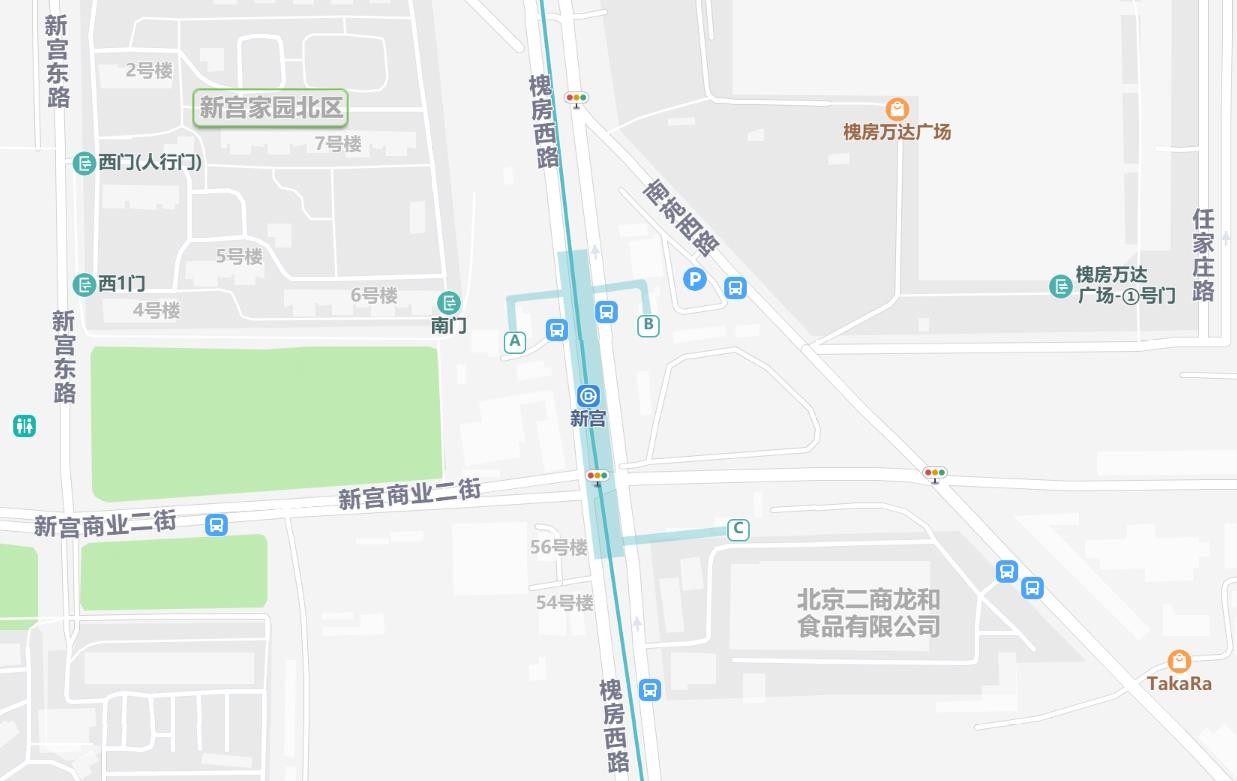The height and width of the screenshot is (781, 1237).
Task: Tap subway exit A marker
Action: [x=515, y=342]
